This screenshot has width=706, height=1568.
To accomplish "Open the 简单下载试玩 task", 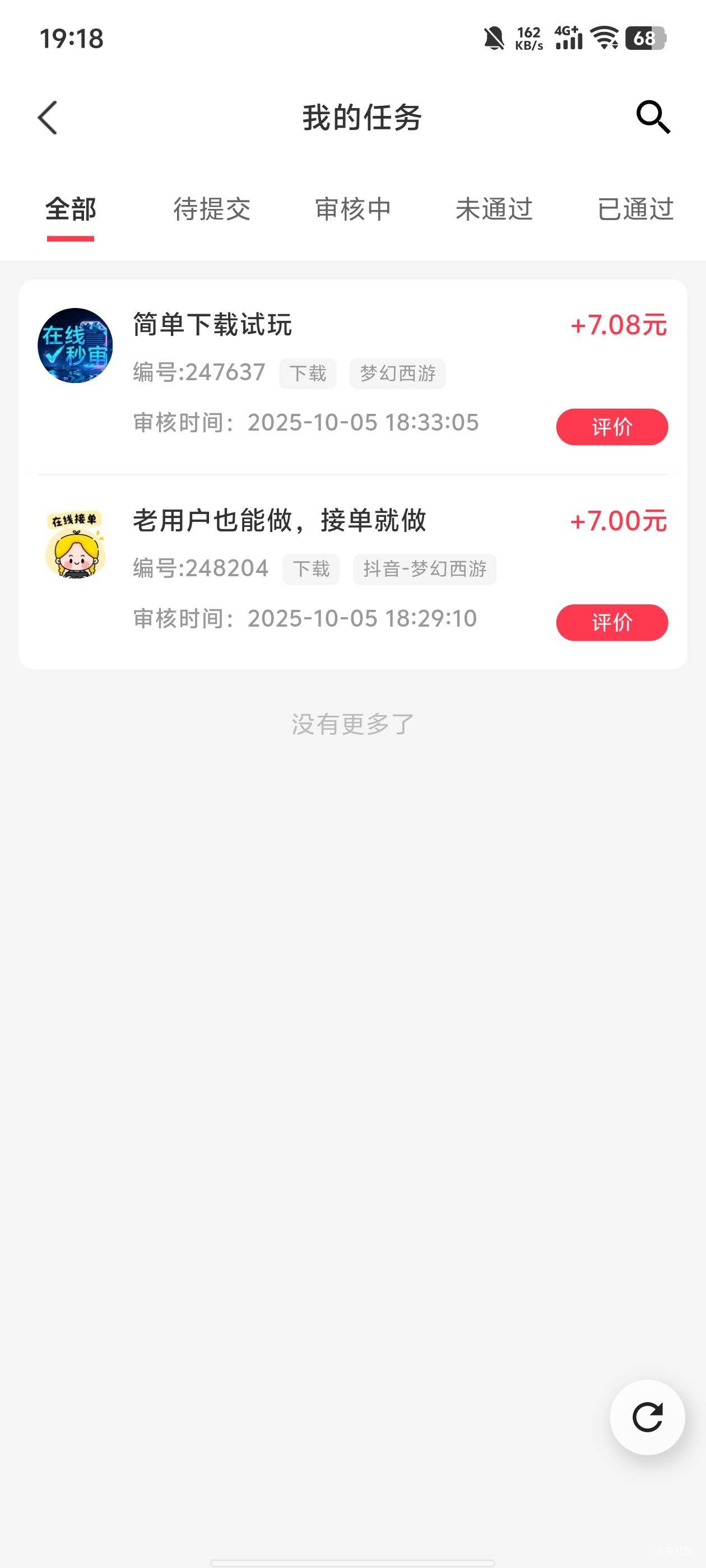I will click(x=212, y=324).
